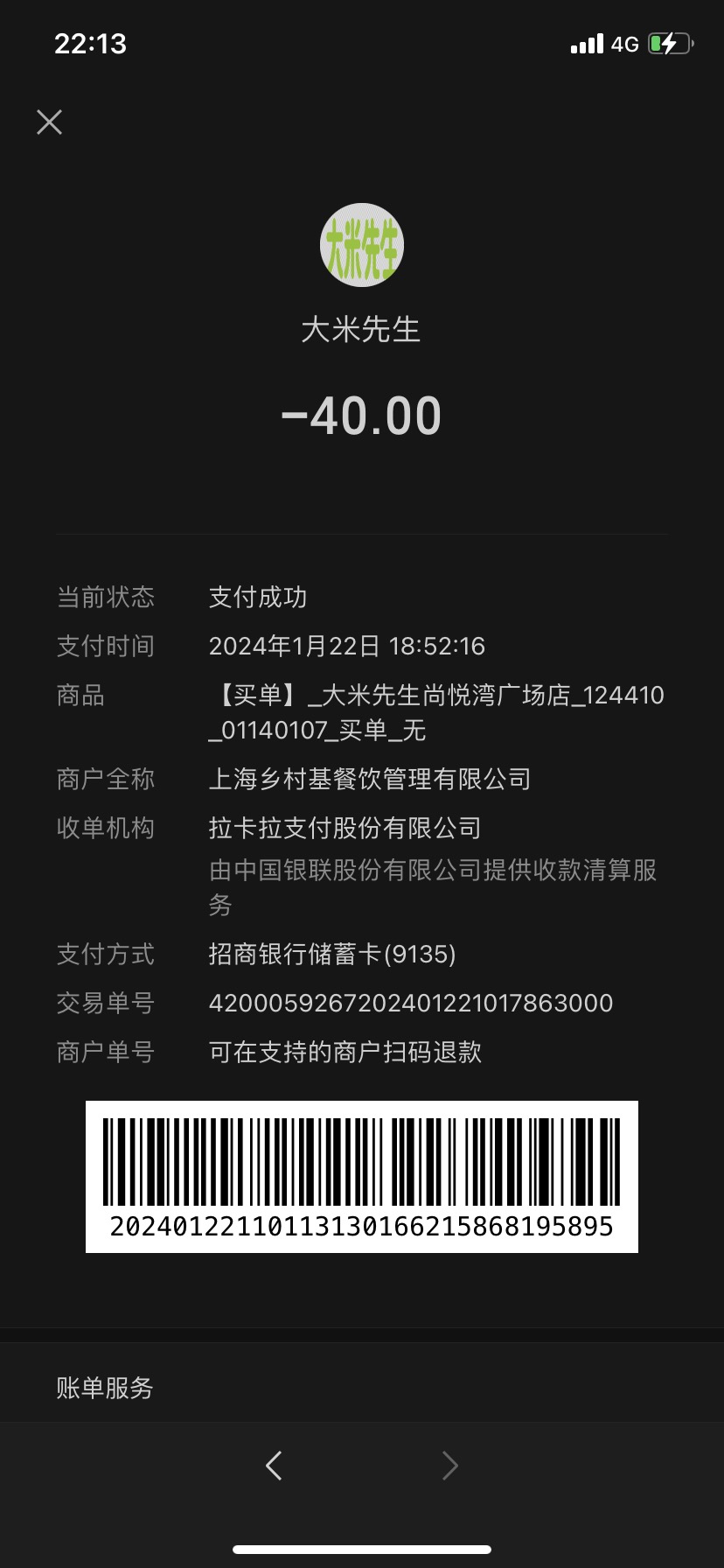Image resolution: width=724 pixels, height=1568 pixels.
Task: Open the 大米先生 merchant avatar
Action: tap(362, 245)
